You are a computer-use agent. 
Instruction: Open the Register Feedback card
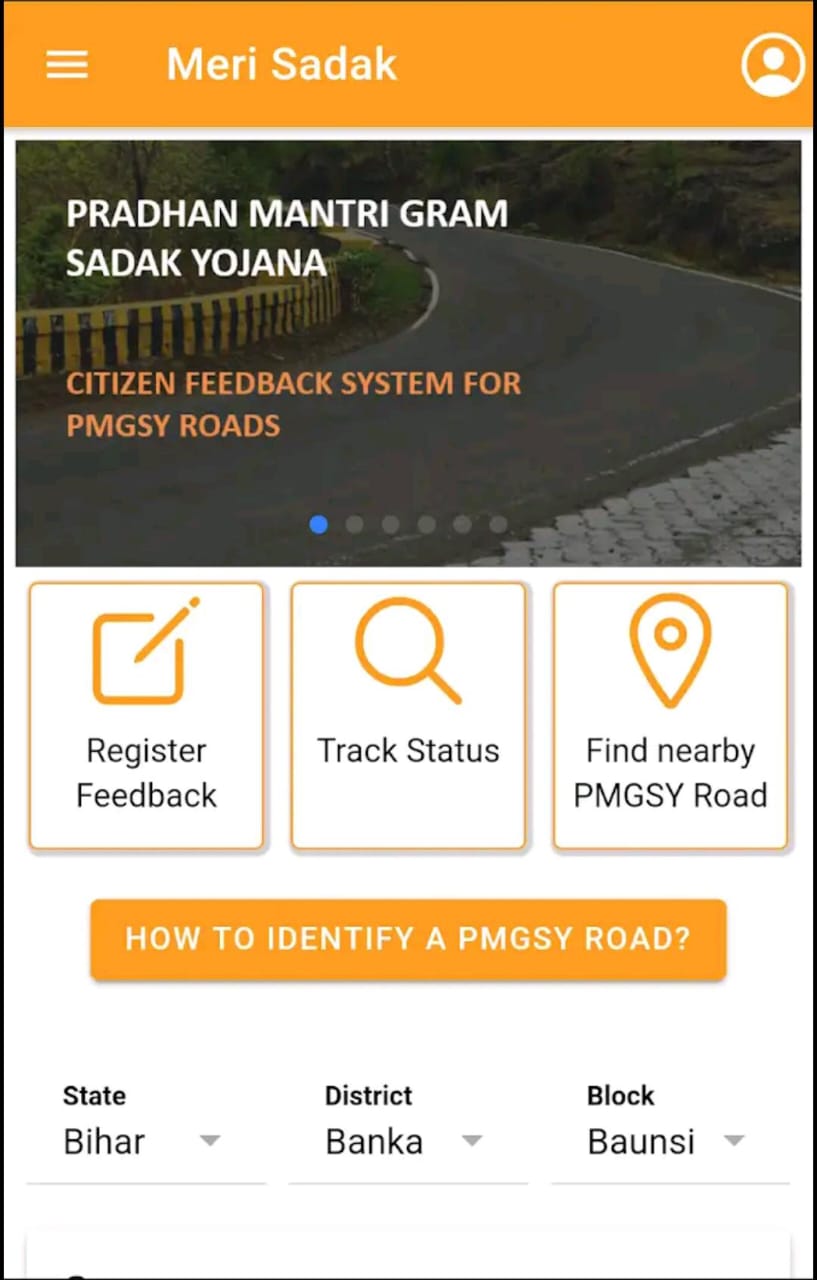point(145,716)
